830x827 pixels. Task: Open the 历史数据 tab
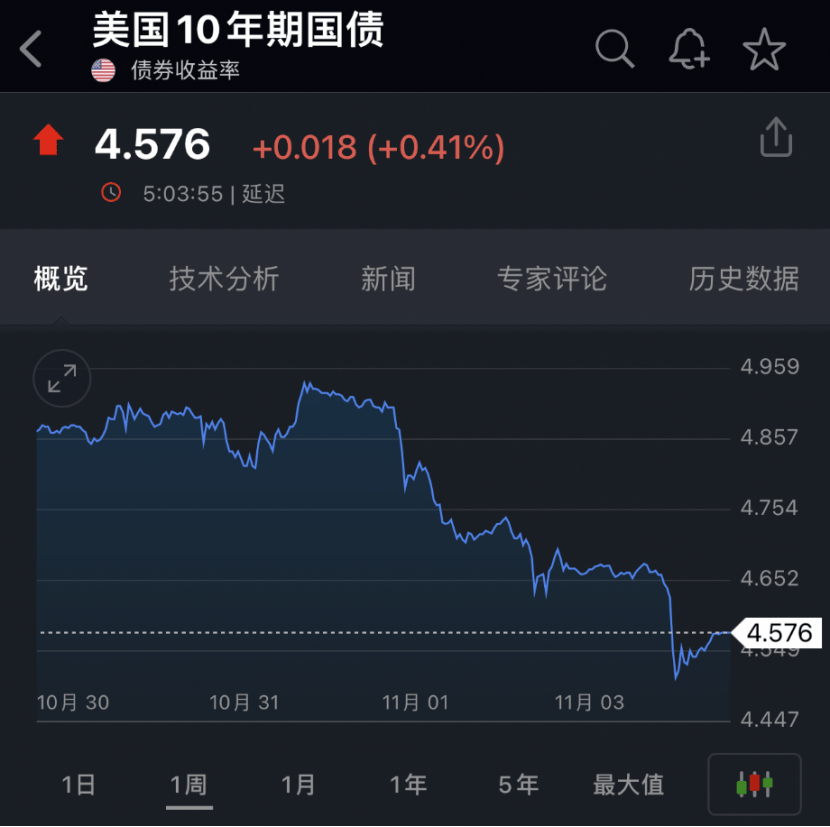(x=743, y=279)
